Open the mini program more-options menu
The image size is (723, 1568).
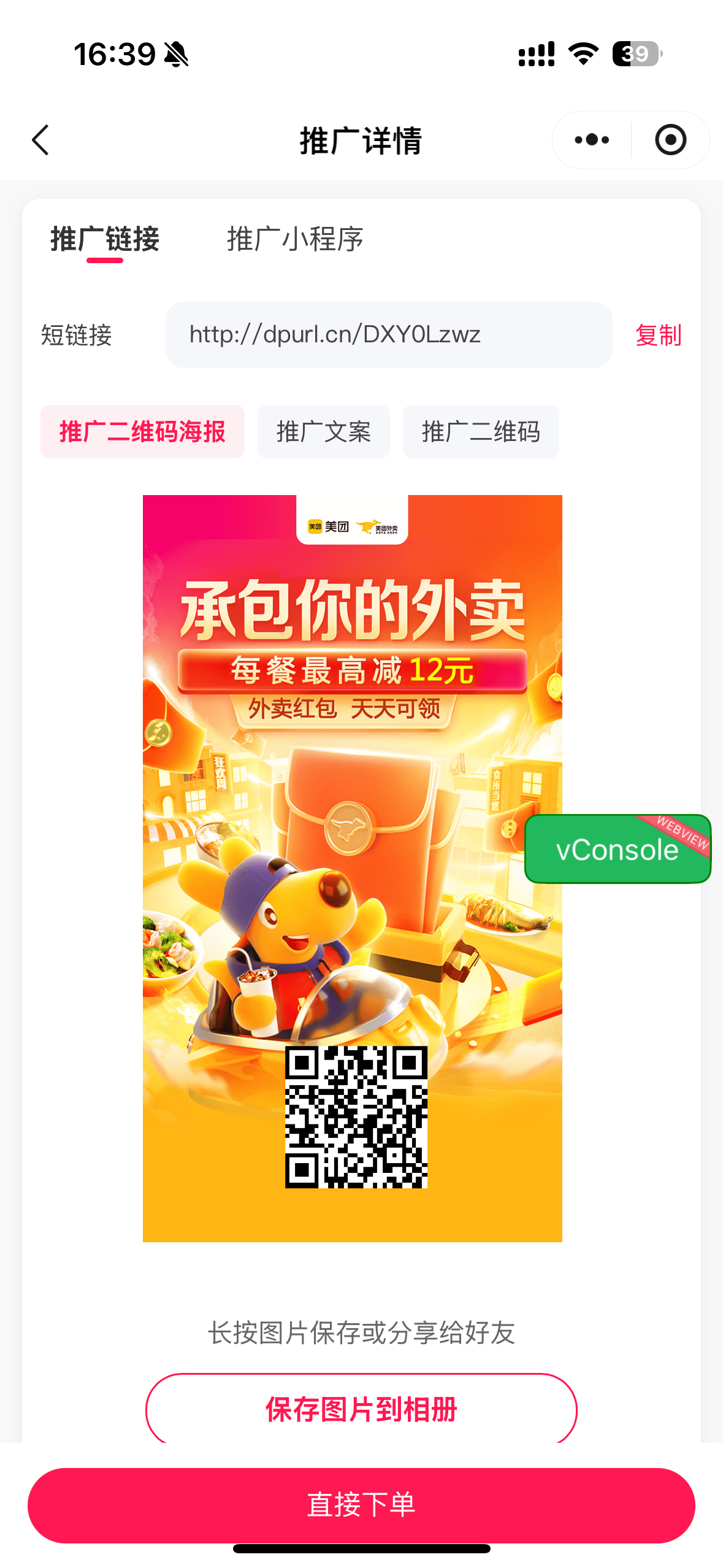[x=592, y=140]
